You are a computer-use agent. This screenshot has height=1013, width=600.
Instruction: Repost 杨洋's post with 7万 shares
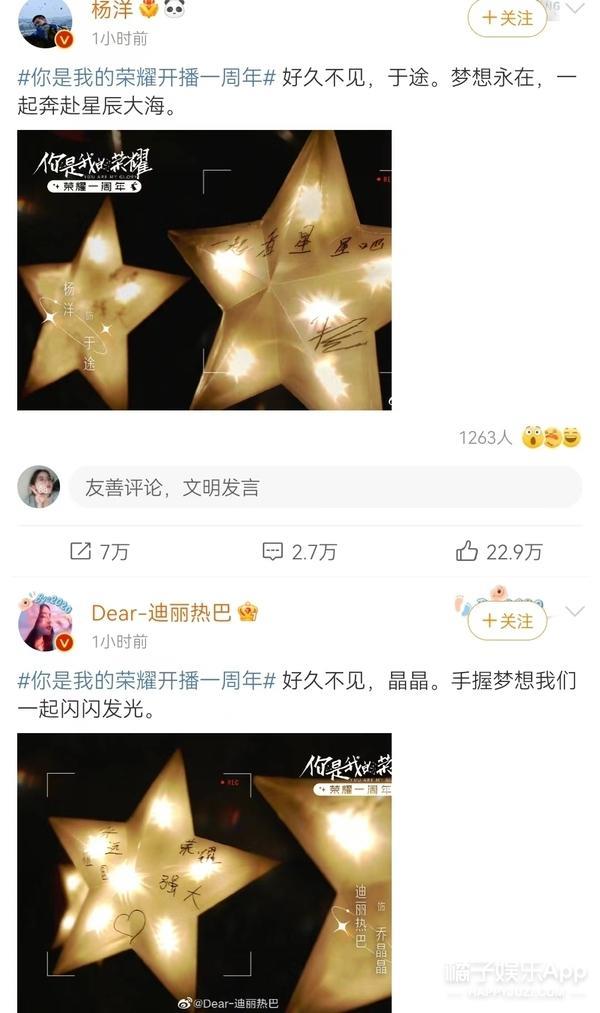point(99,551)
